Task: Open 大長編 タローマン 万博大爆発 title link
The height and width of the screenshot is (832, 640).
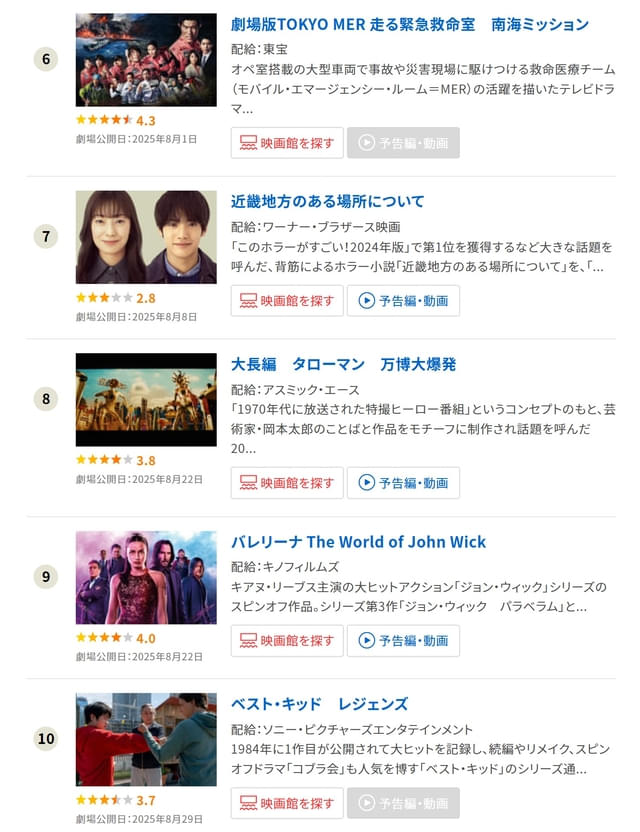Action: (x=343, y=363)
